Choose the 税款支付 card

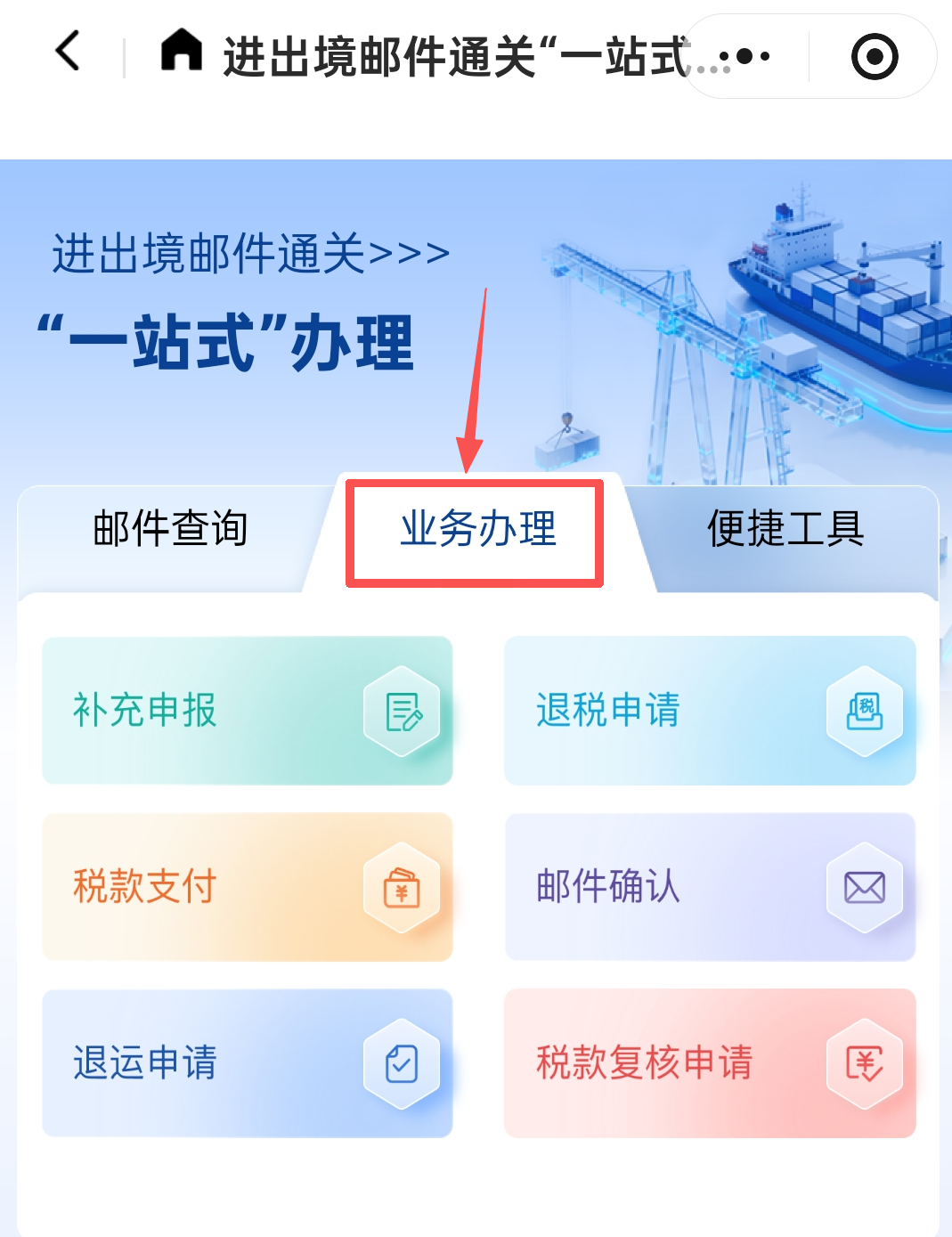248,887
